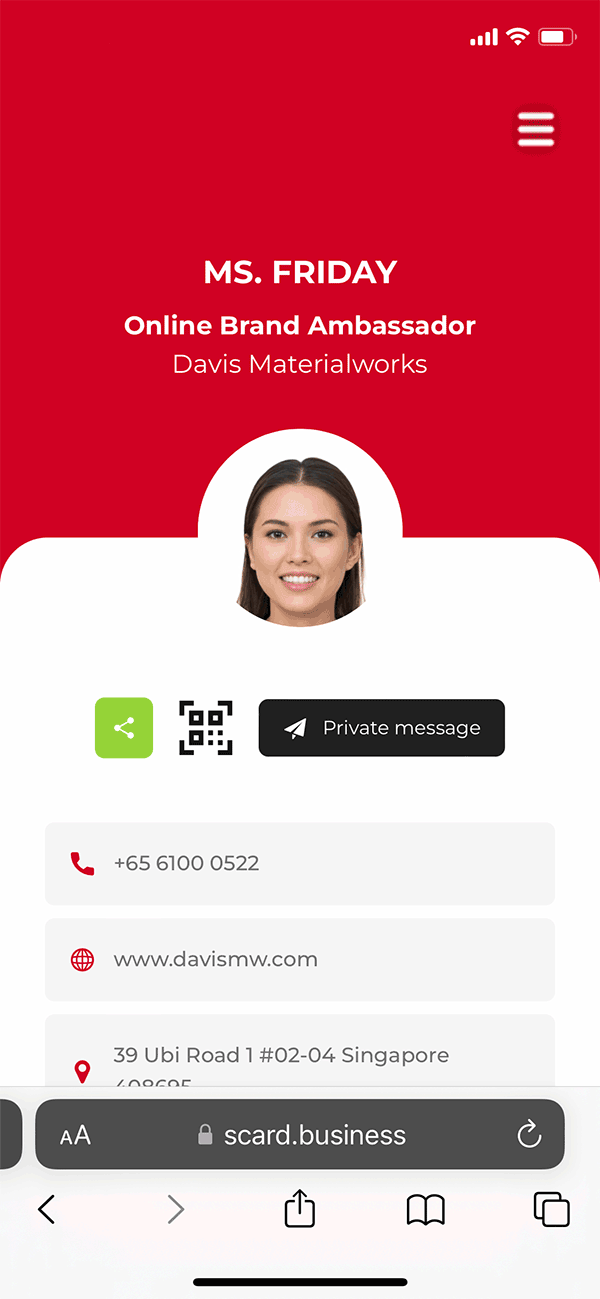Call +65 6100 0522
Screen dimensions: 600x1299
click(300, 864)
